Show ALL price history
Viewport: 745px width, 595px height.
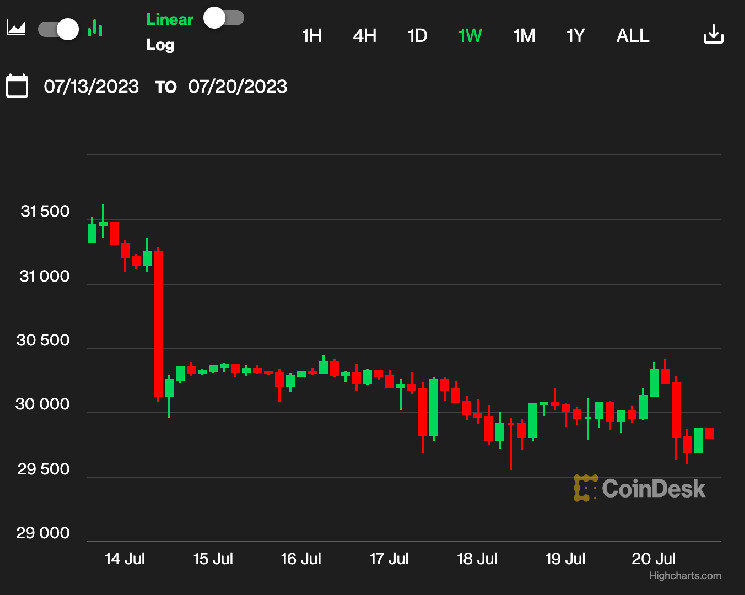click(633, 36)
